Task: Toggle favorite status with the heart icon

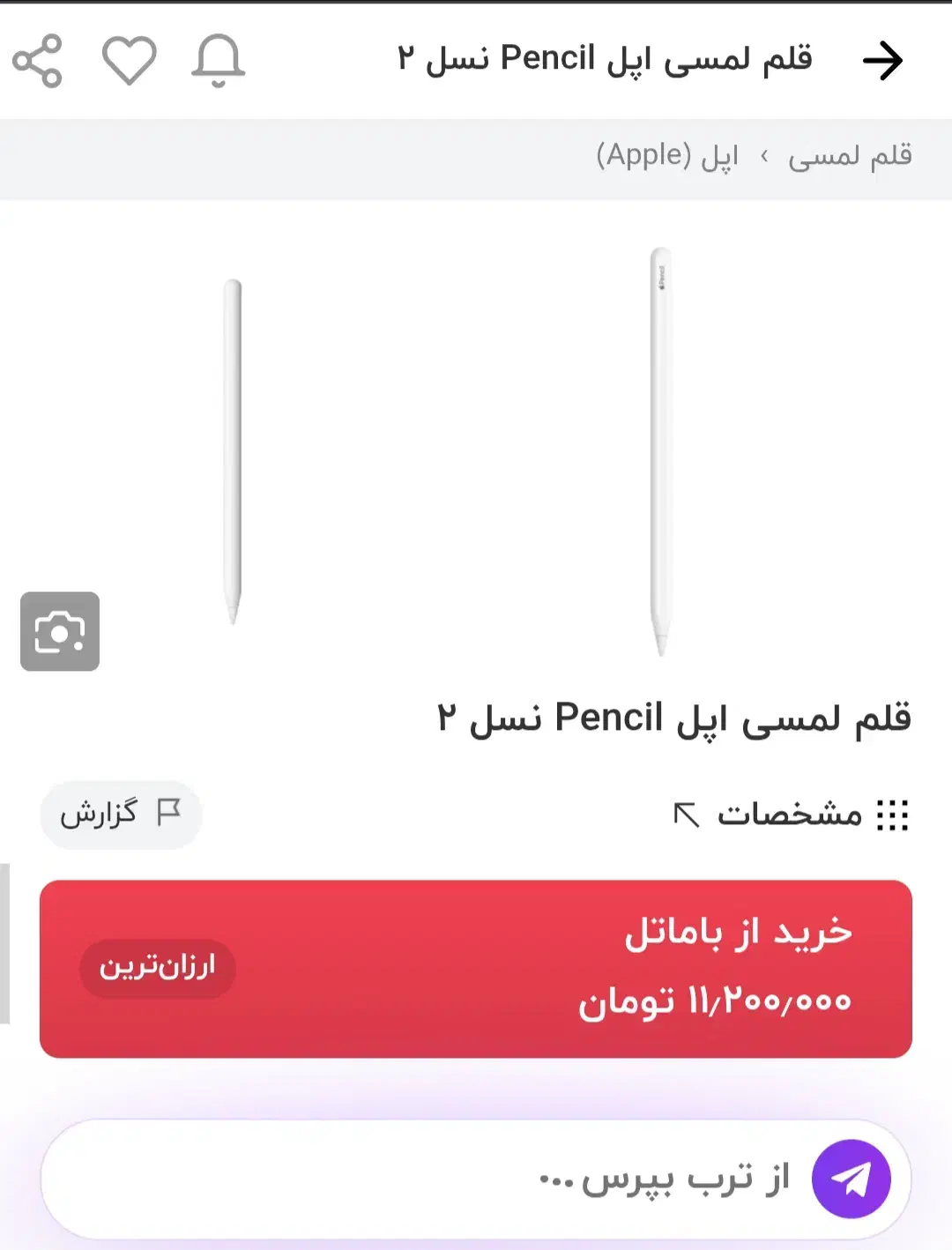Action: pyautogui.click(x=129, y=62)
